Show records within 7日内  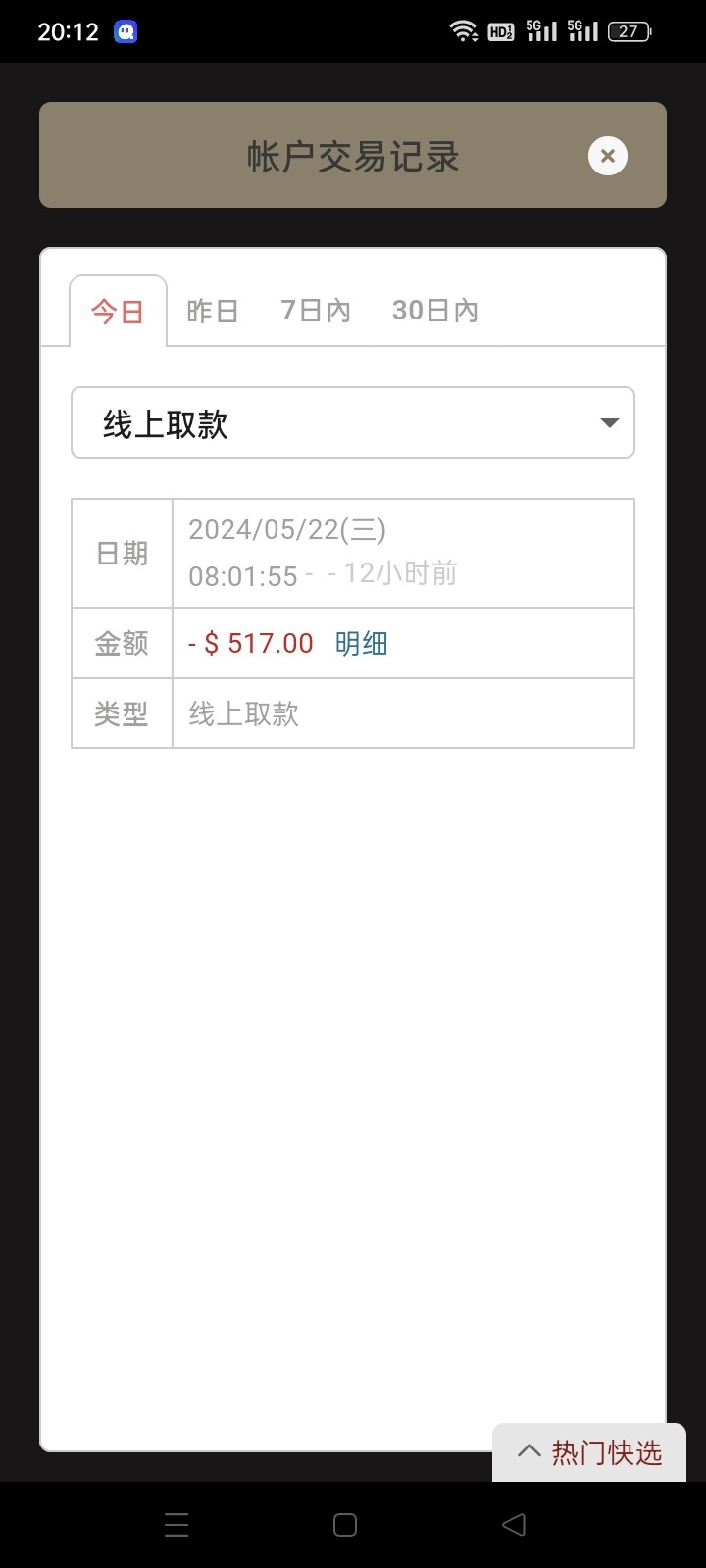click(x=315, y=312)
